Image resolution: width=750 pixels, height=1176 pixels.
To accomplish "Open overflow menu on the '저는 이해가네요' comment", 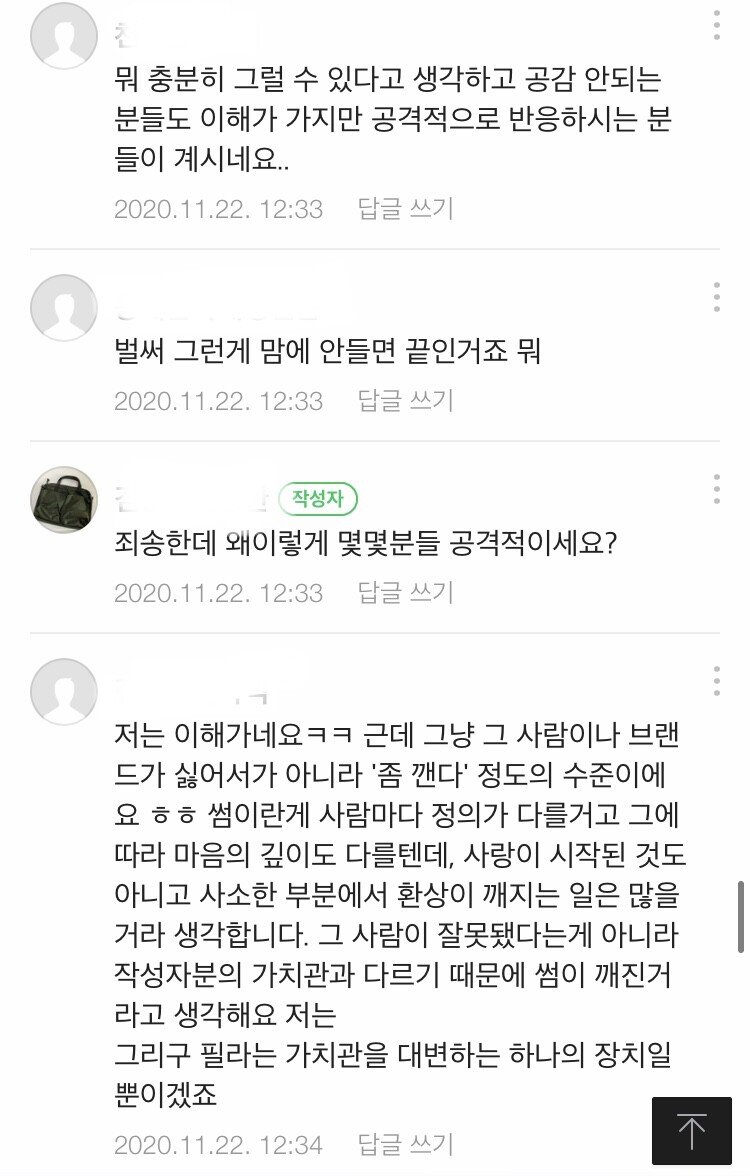I will click(717, 681).
